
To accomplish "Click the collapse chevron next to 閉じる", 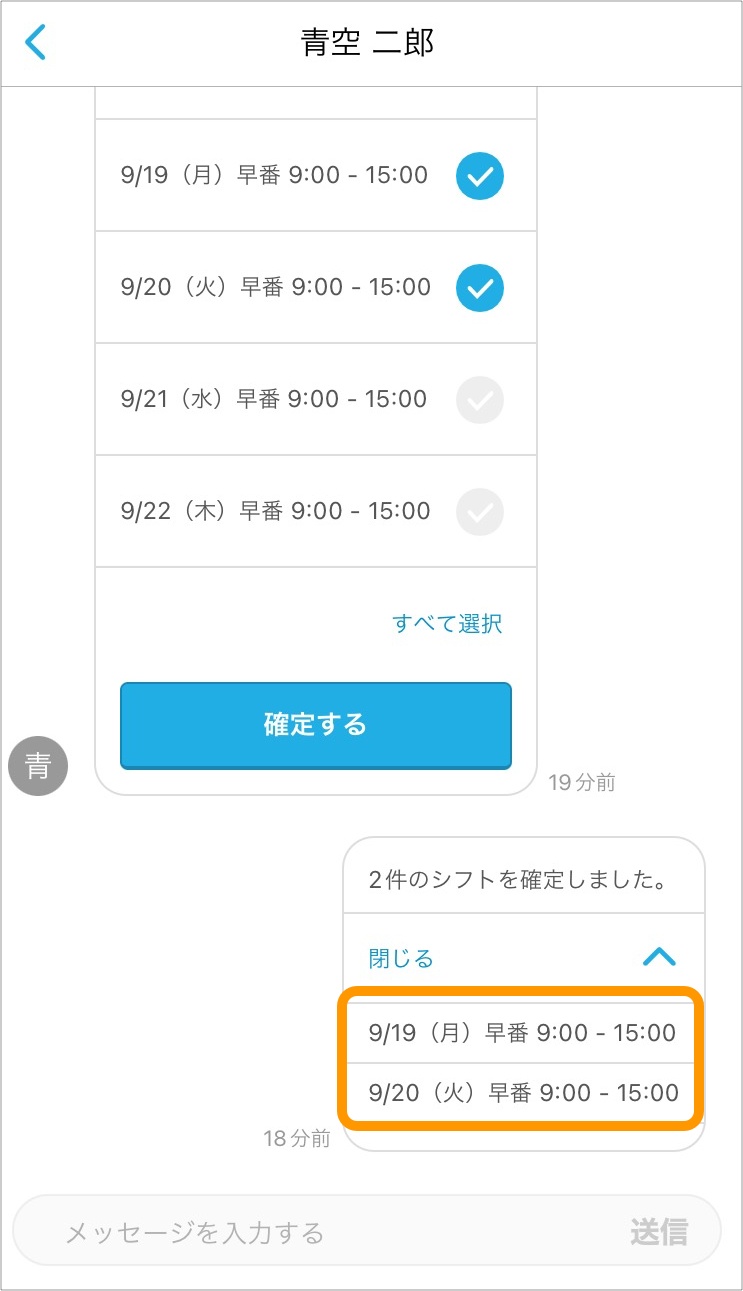I will pyautogui.click(x=658, y=956).
